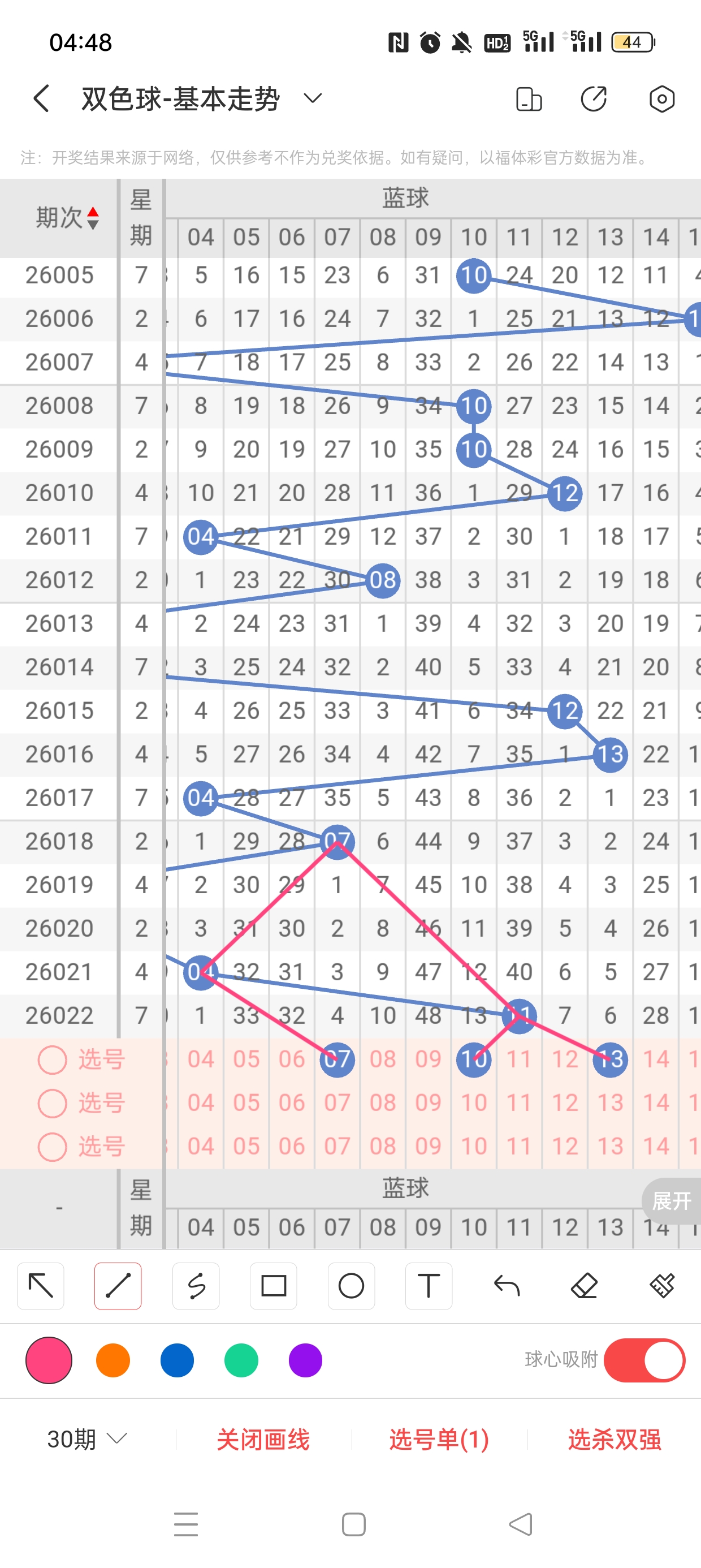
Task: Select the eraser tool
Action: (584, 1286)
